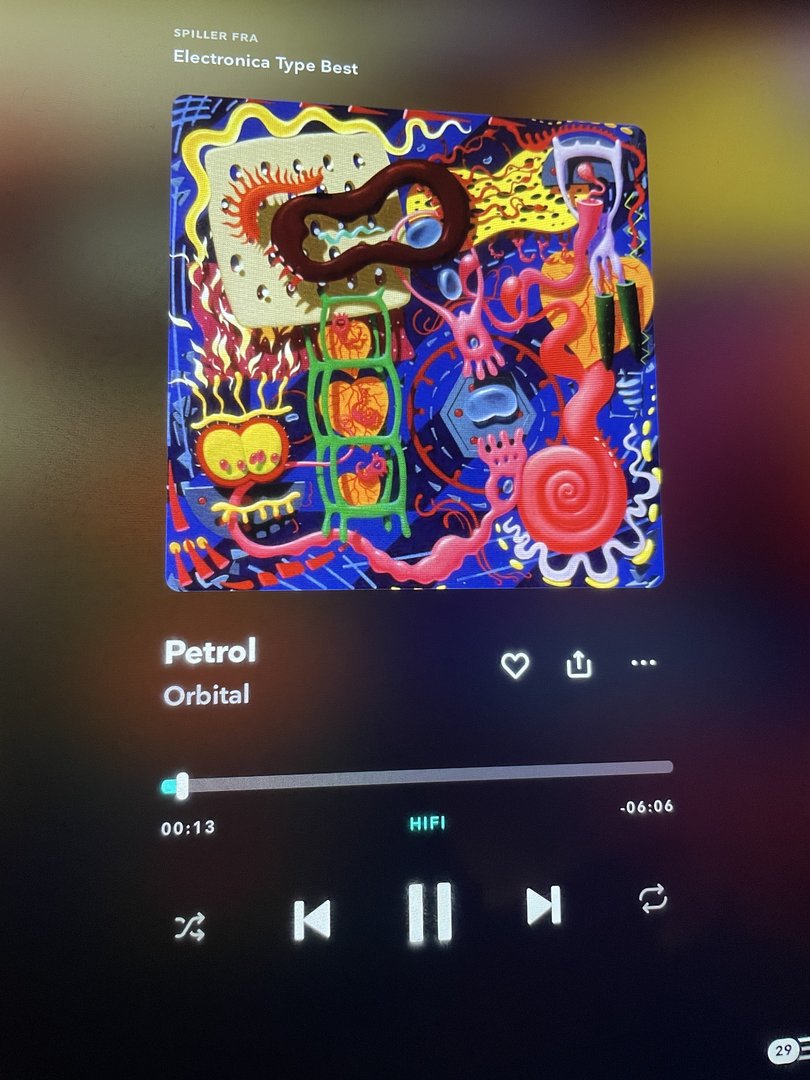Open the three-dot more options menu
Image resolution: width=810 pixels, height=1080 pixels.
(x=644, y=662)
